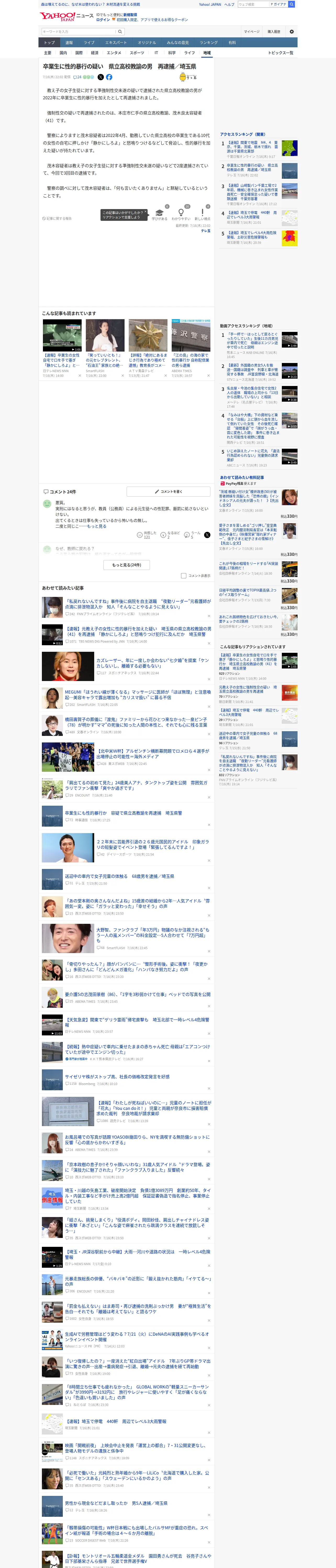
Task: Open トピックス一覧 link
Action: click(x=281, y=53)
